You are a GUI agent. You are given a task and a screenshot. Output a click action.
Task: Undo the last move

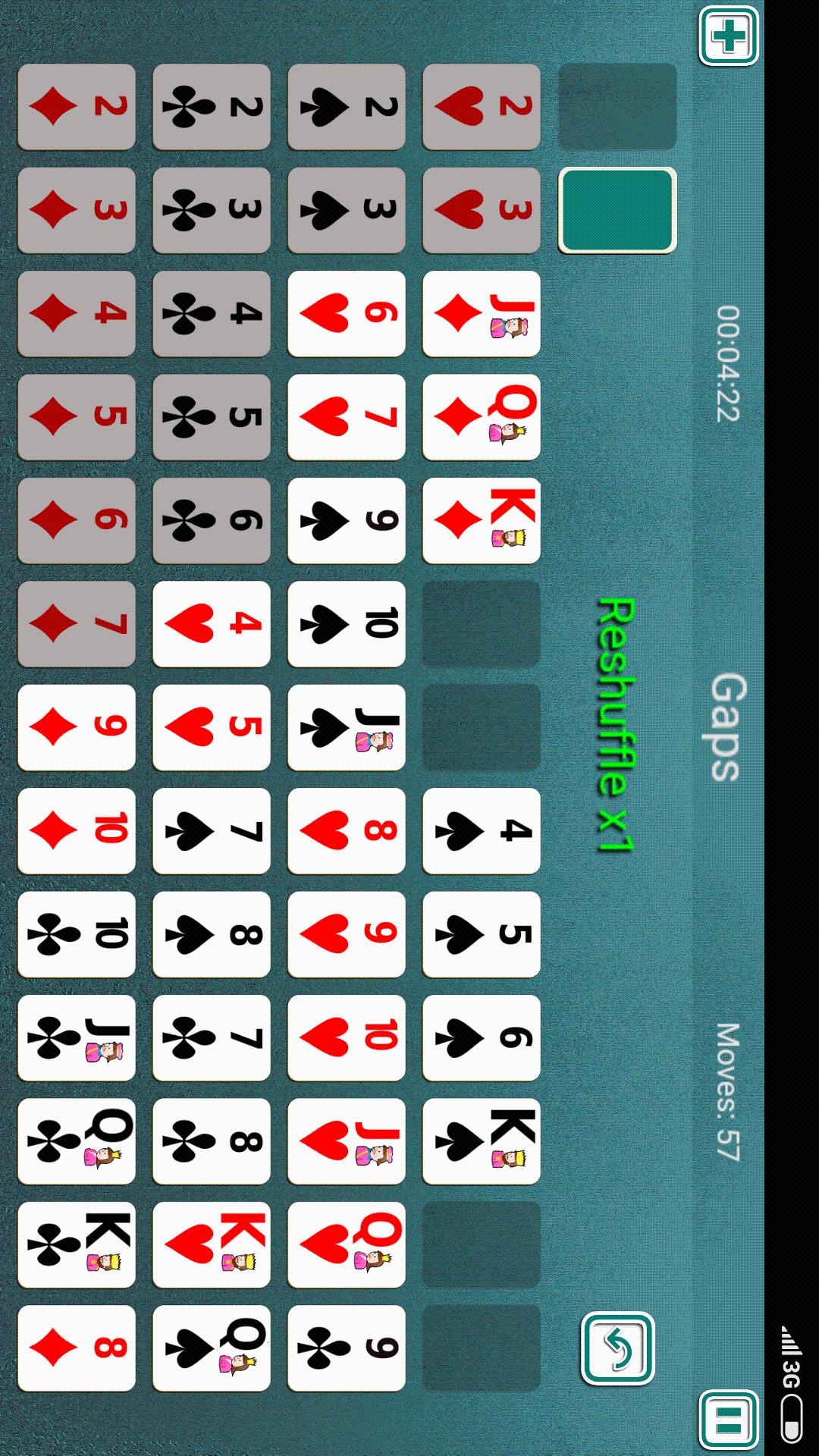(617, 1348)
